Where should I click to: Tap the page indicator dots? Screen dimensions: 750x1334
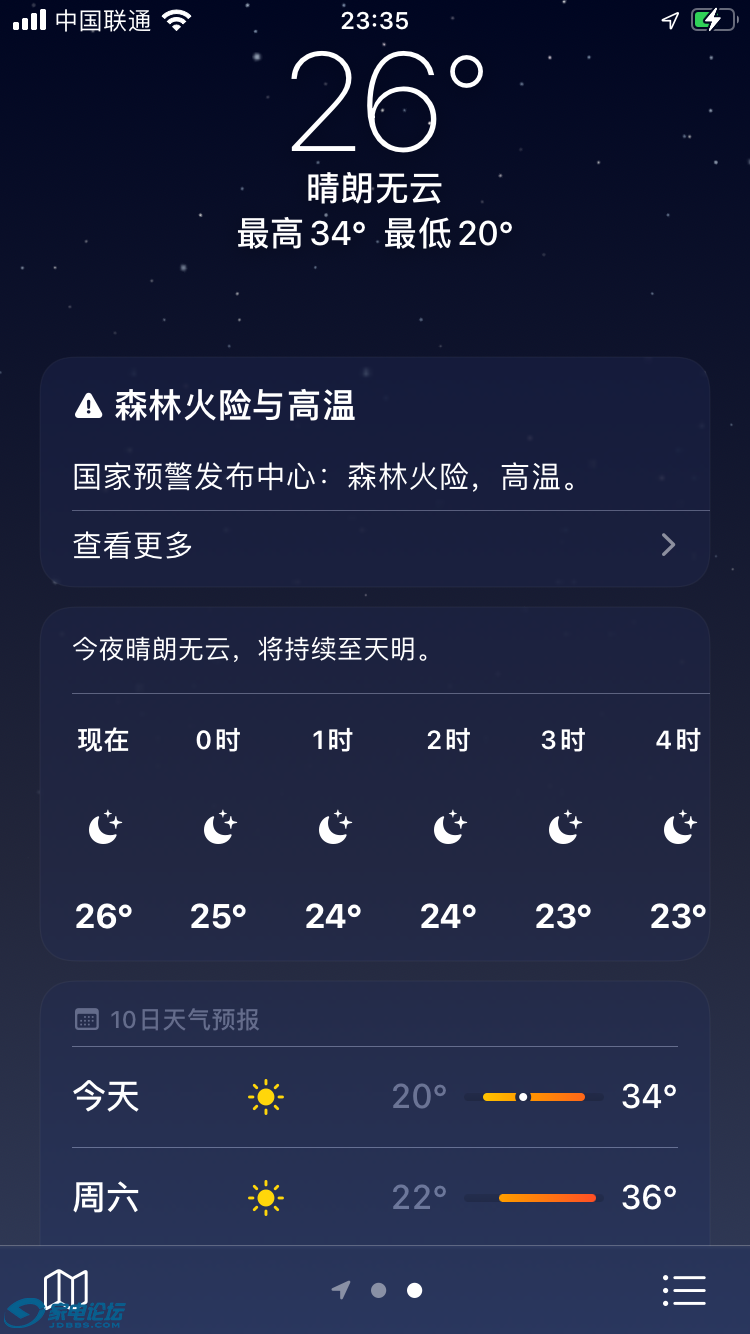point(378,1290)
